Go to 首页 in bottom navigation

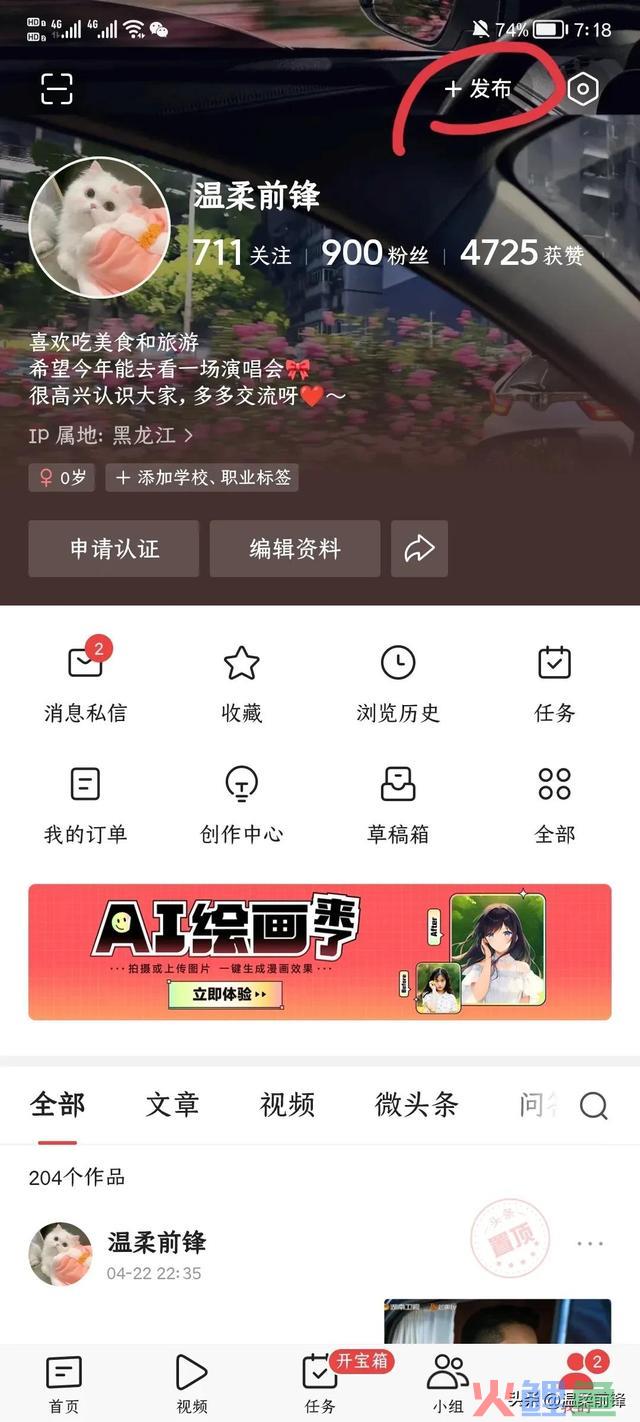(64, 1384)
